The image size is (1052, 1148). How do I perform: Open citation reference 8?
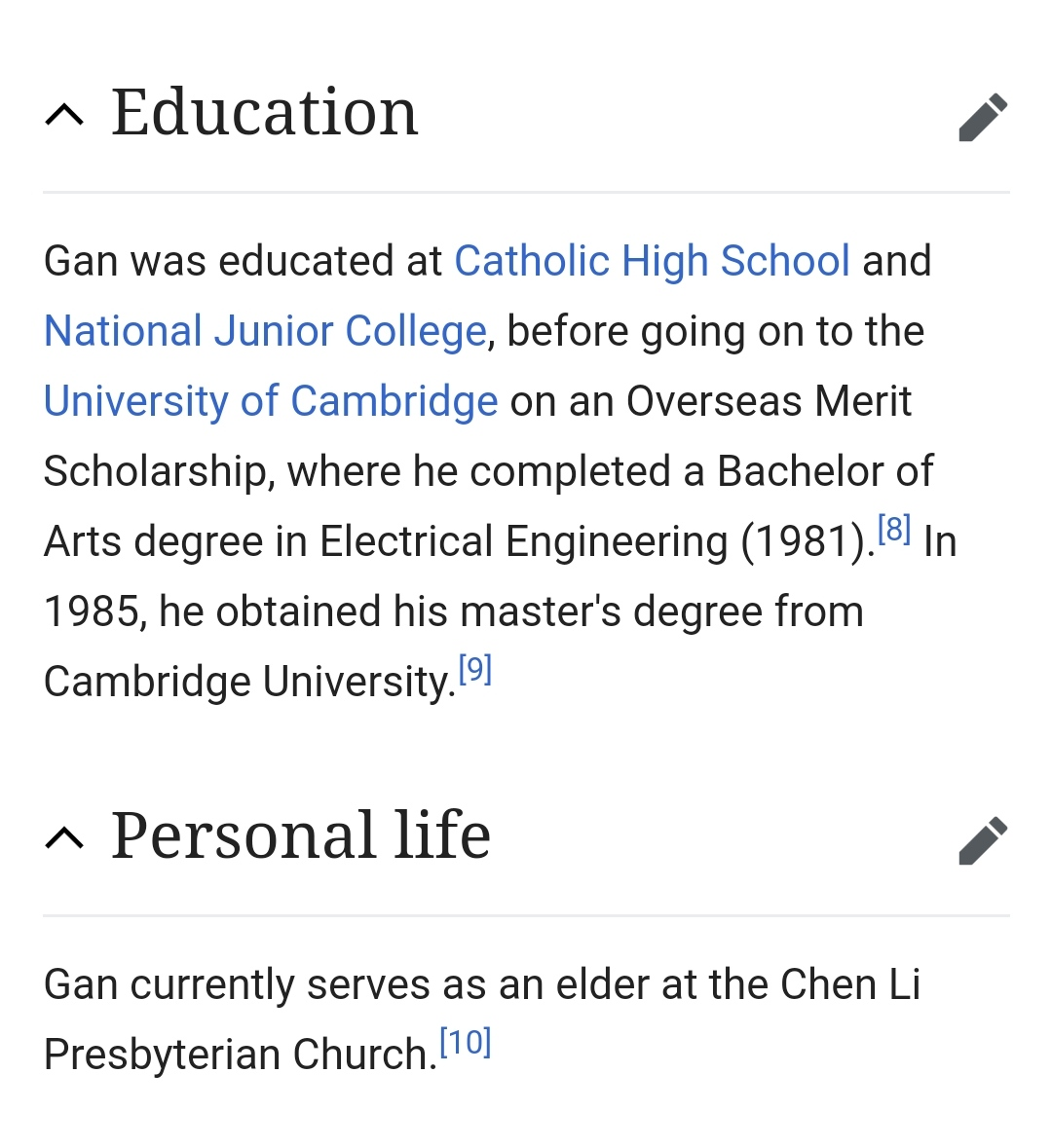(x=893, y=530)
